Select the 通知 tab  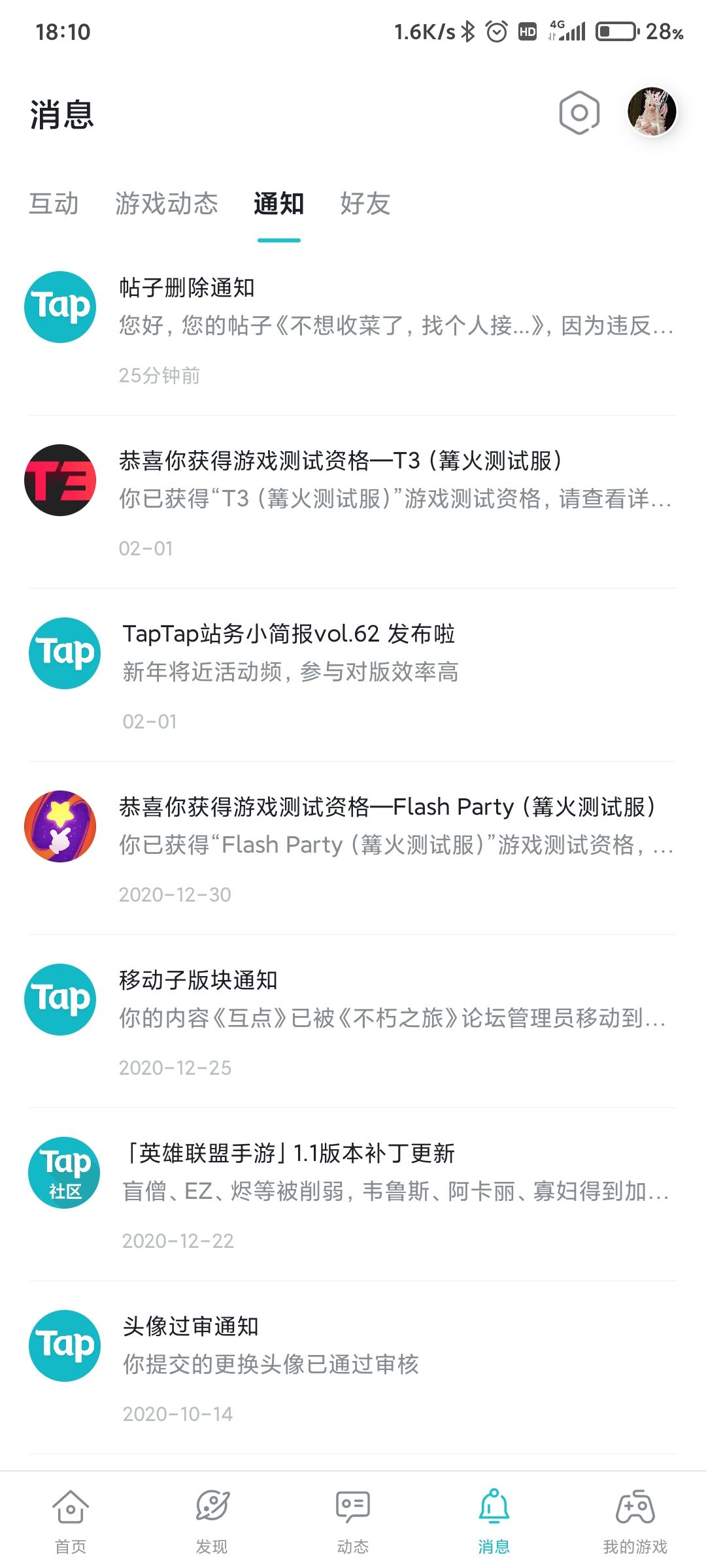(278, 203)
